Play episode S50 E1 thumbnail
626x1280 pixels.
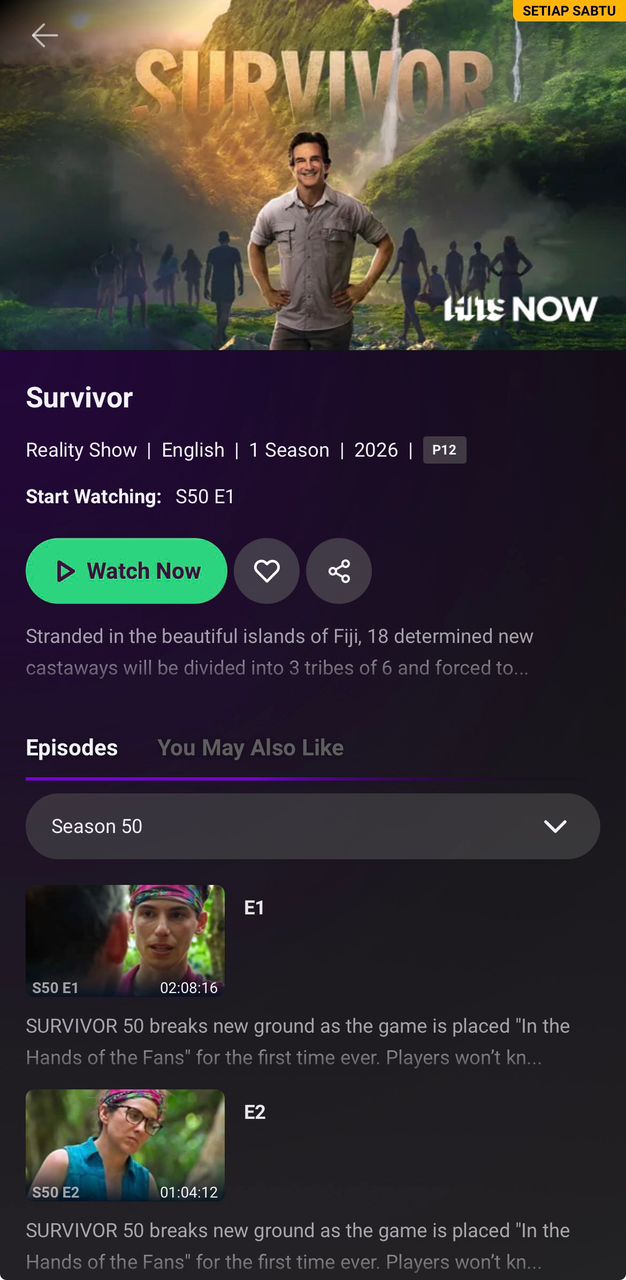point(125,941)
